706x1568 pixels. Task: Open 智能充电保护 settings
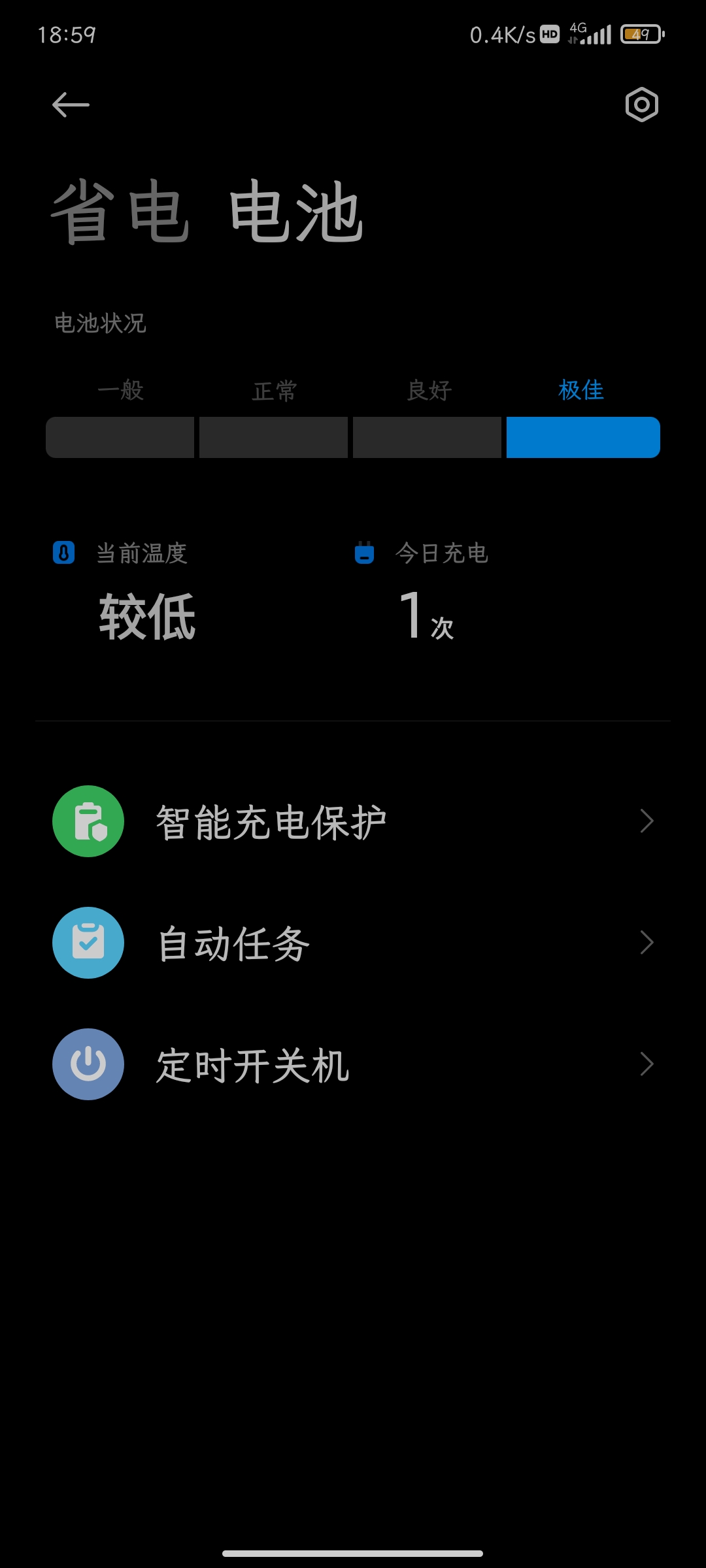(x=353, y=821)
